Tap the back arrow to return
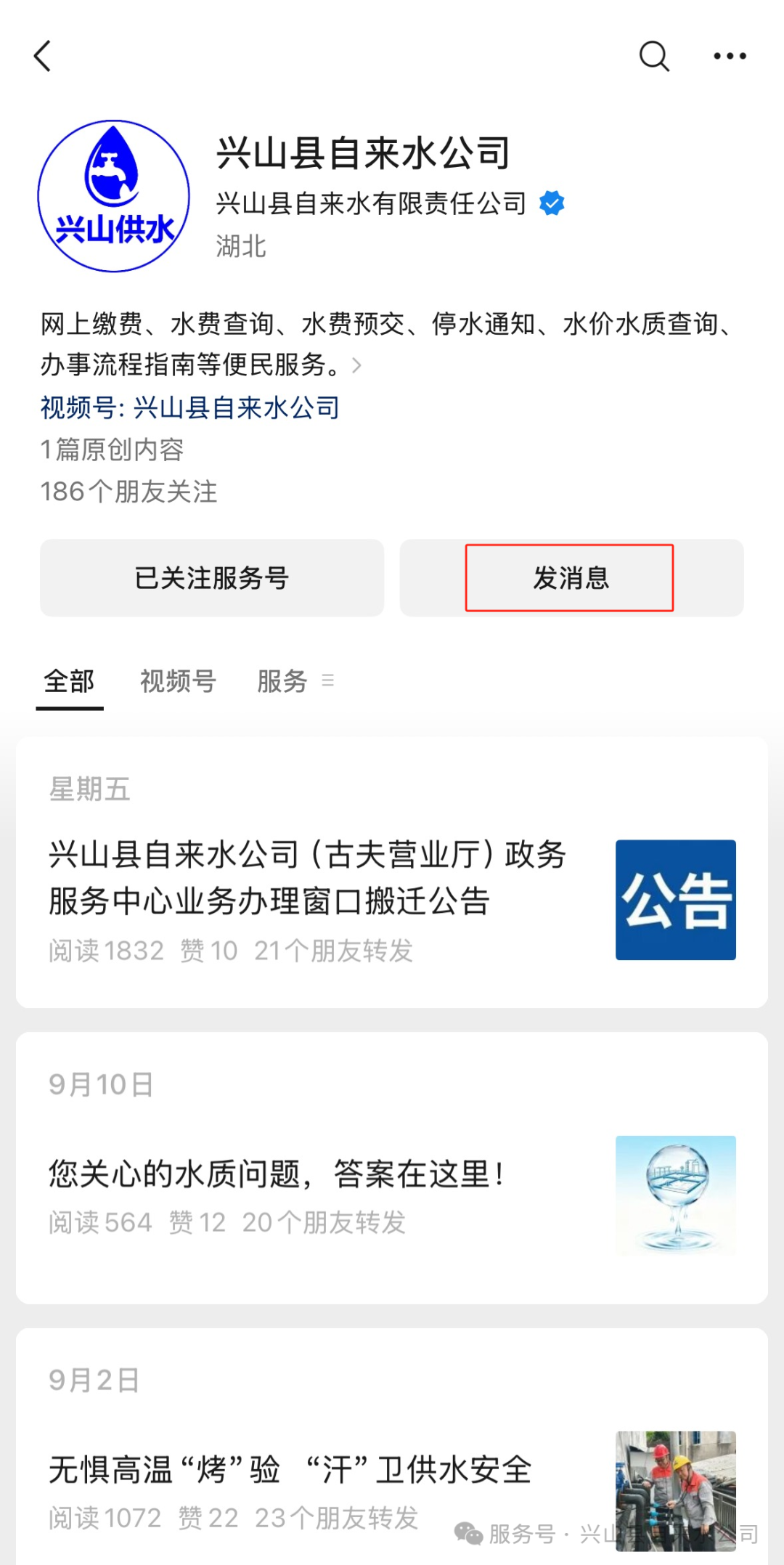 pos(44,57)
